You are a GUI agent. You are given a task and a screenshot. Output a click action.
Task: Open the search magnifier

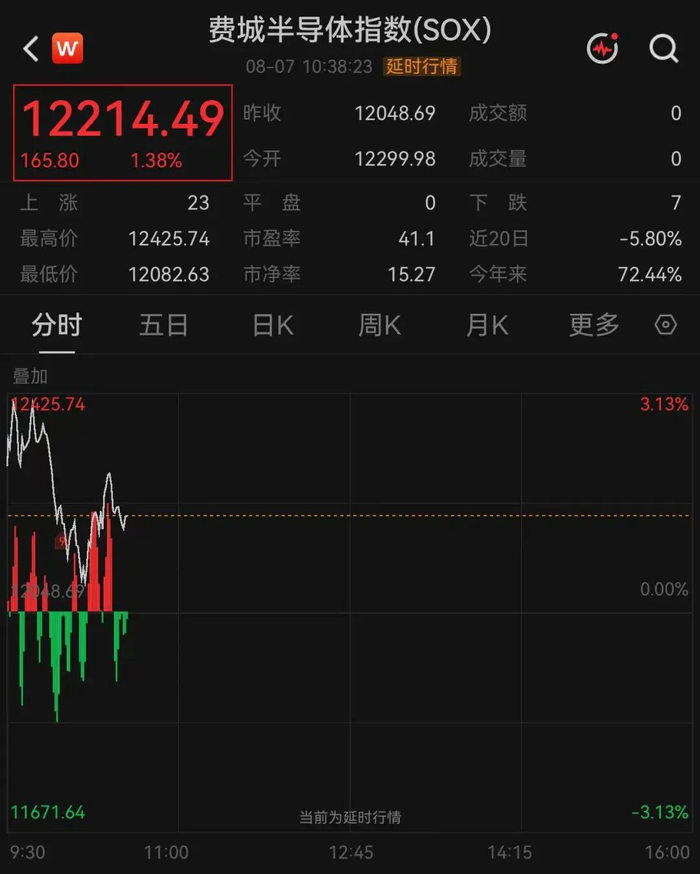664,48
